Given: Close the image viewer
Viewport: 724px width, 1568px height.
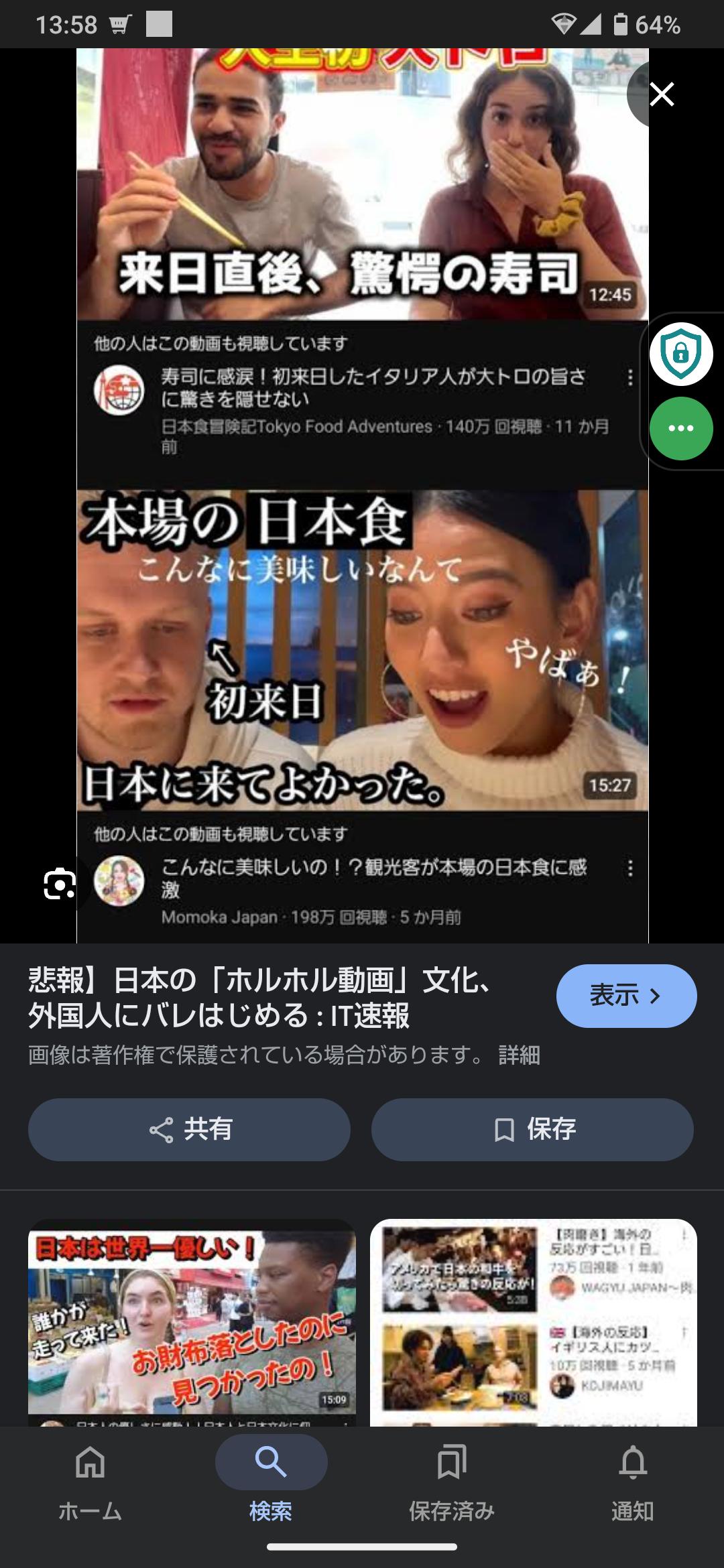Looking at the screenshot, I should pos(662,94).
